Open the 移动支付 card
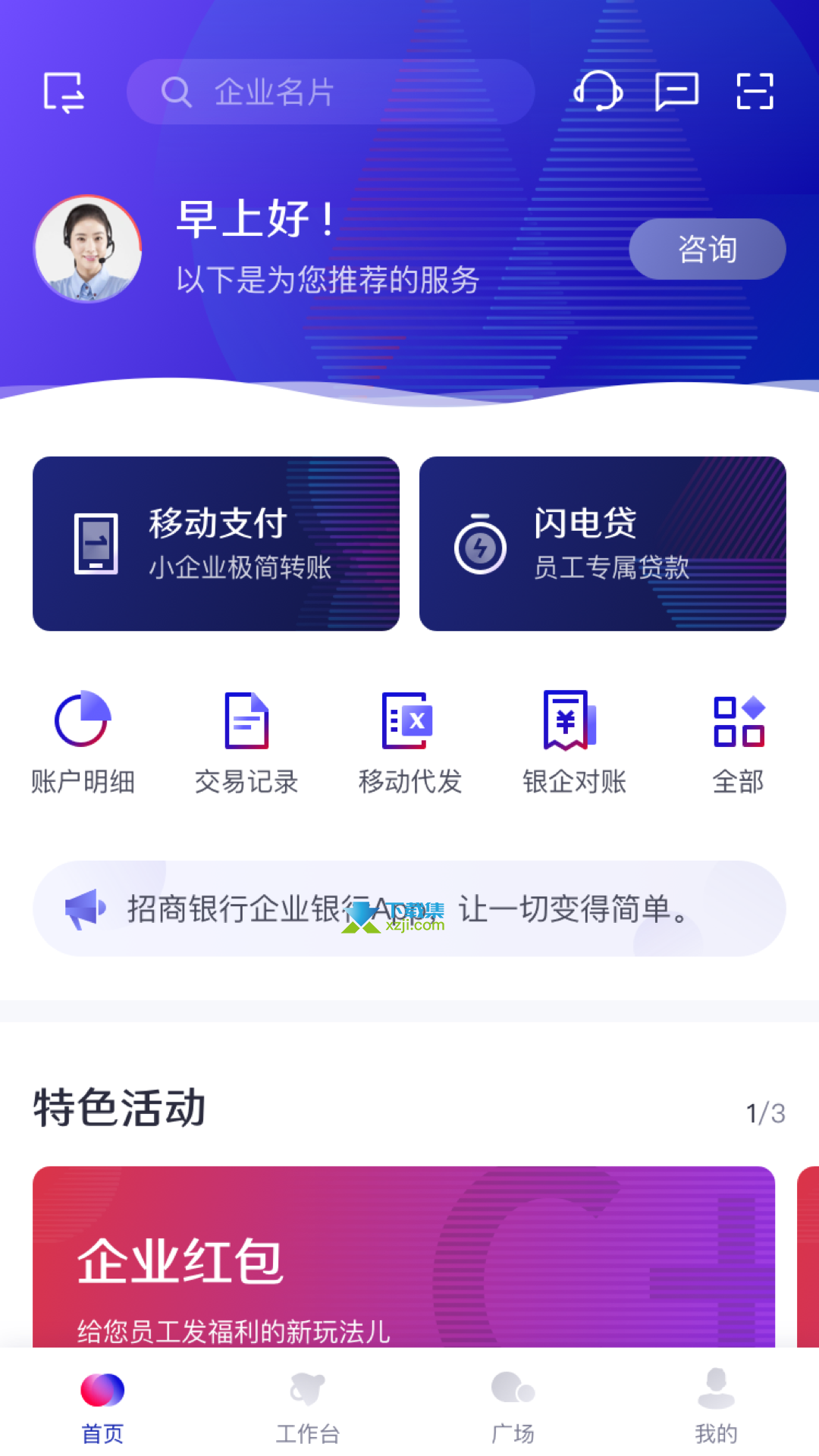The image size is (819, 1456). (216, 544)
